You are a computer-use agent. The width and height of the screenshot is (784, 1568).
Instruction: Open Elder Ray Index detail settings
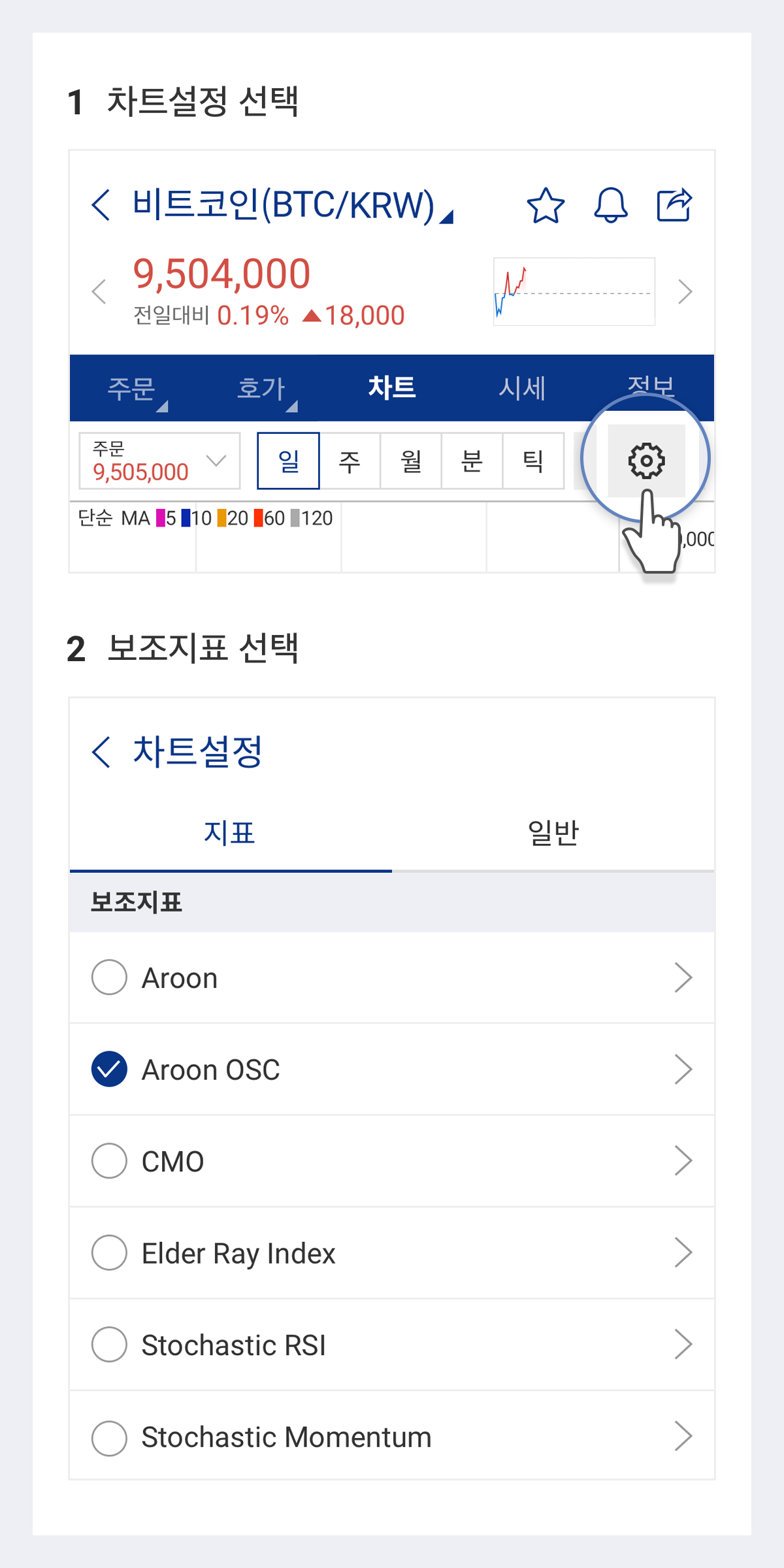click(685, 1252)
